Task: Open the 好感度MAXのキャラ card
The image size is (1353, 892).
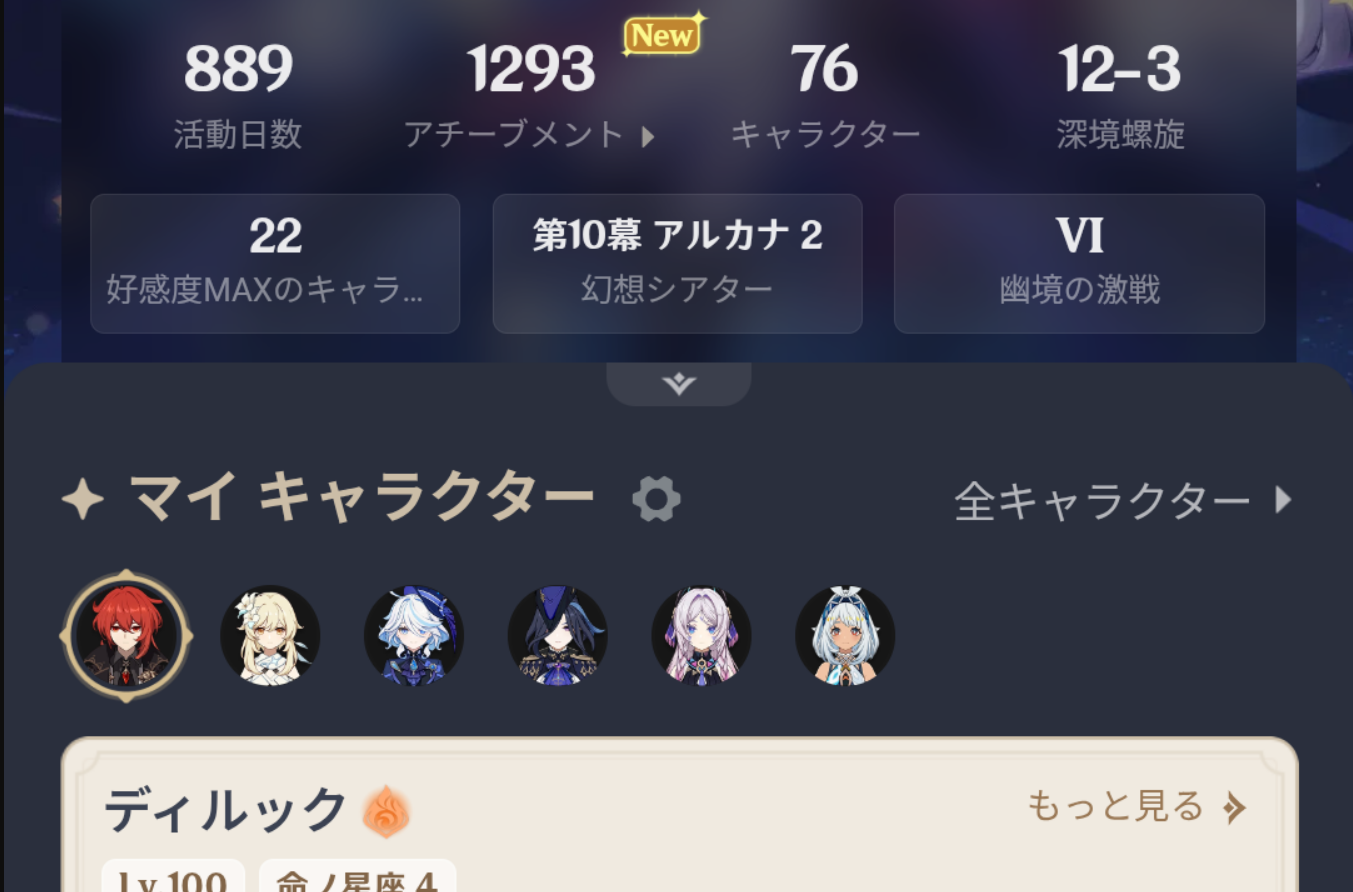Action: coord(275,263)
